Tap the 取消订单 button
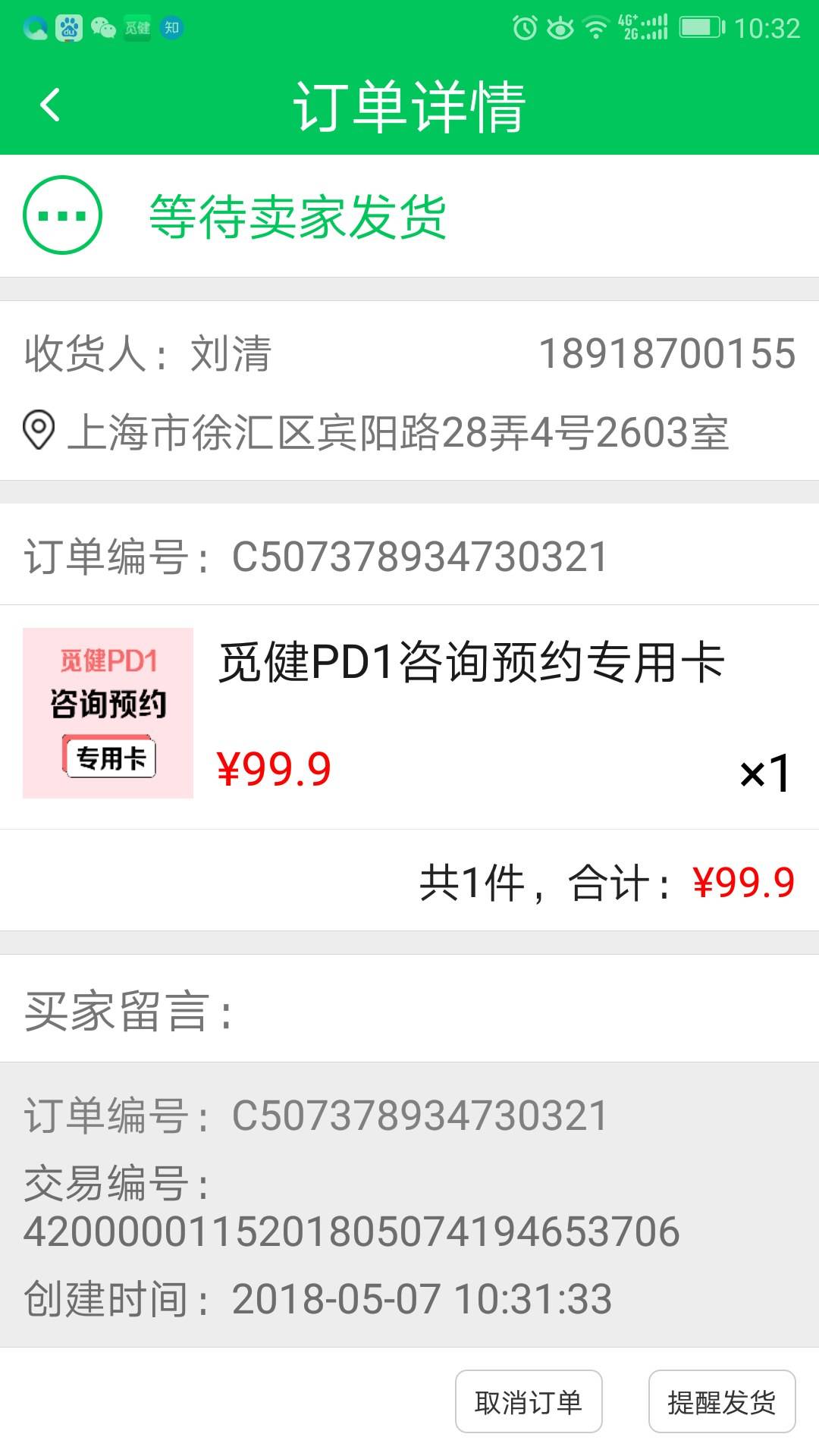Image resolution: width=819 pixels, height=1456 pixels. 528,1402
